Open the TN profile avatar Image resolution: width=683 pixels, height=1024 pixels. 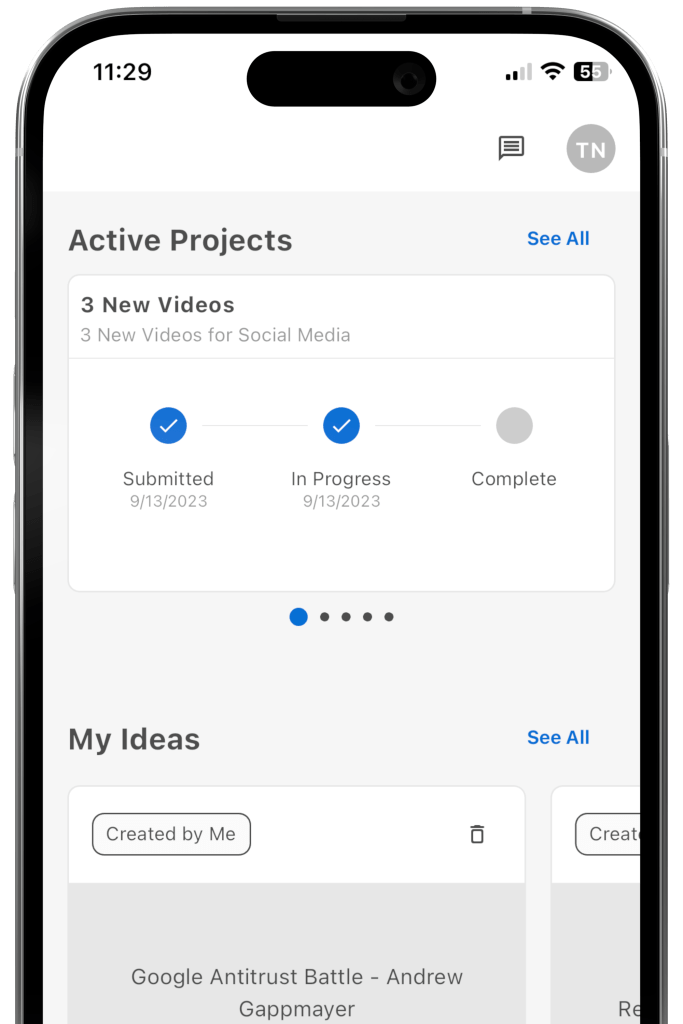tap(590, 149)
